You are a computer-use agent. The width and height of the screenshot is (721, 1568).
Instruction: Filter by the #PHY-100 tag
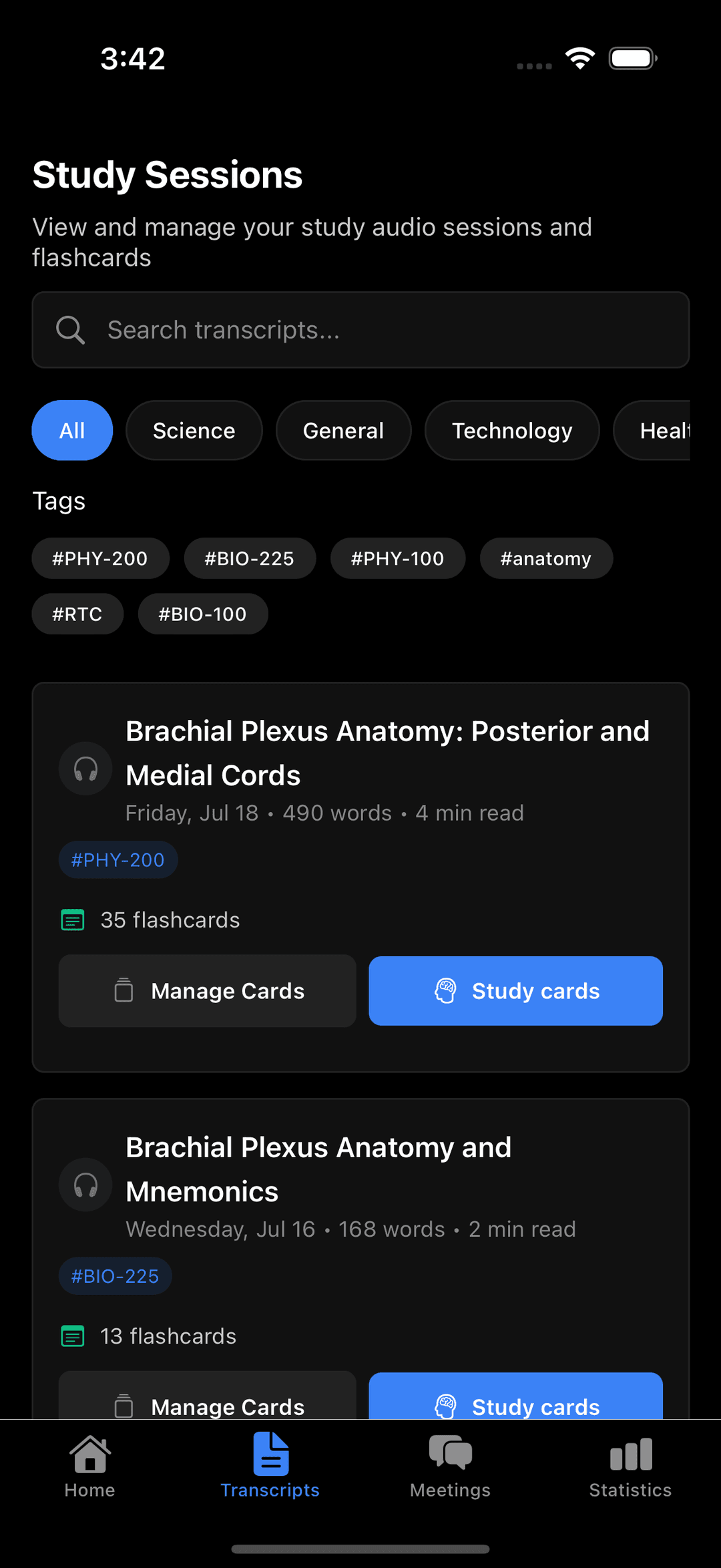pyautogui.click(x=398, y=558)
